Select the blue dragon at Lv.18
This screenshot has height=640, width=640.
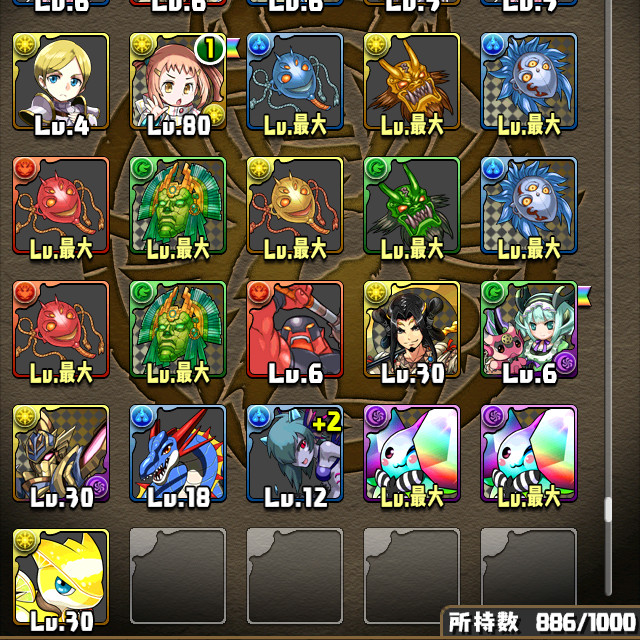[x=177, y=453]
